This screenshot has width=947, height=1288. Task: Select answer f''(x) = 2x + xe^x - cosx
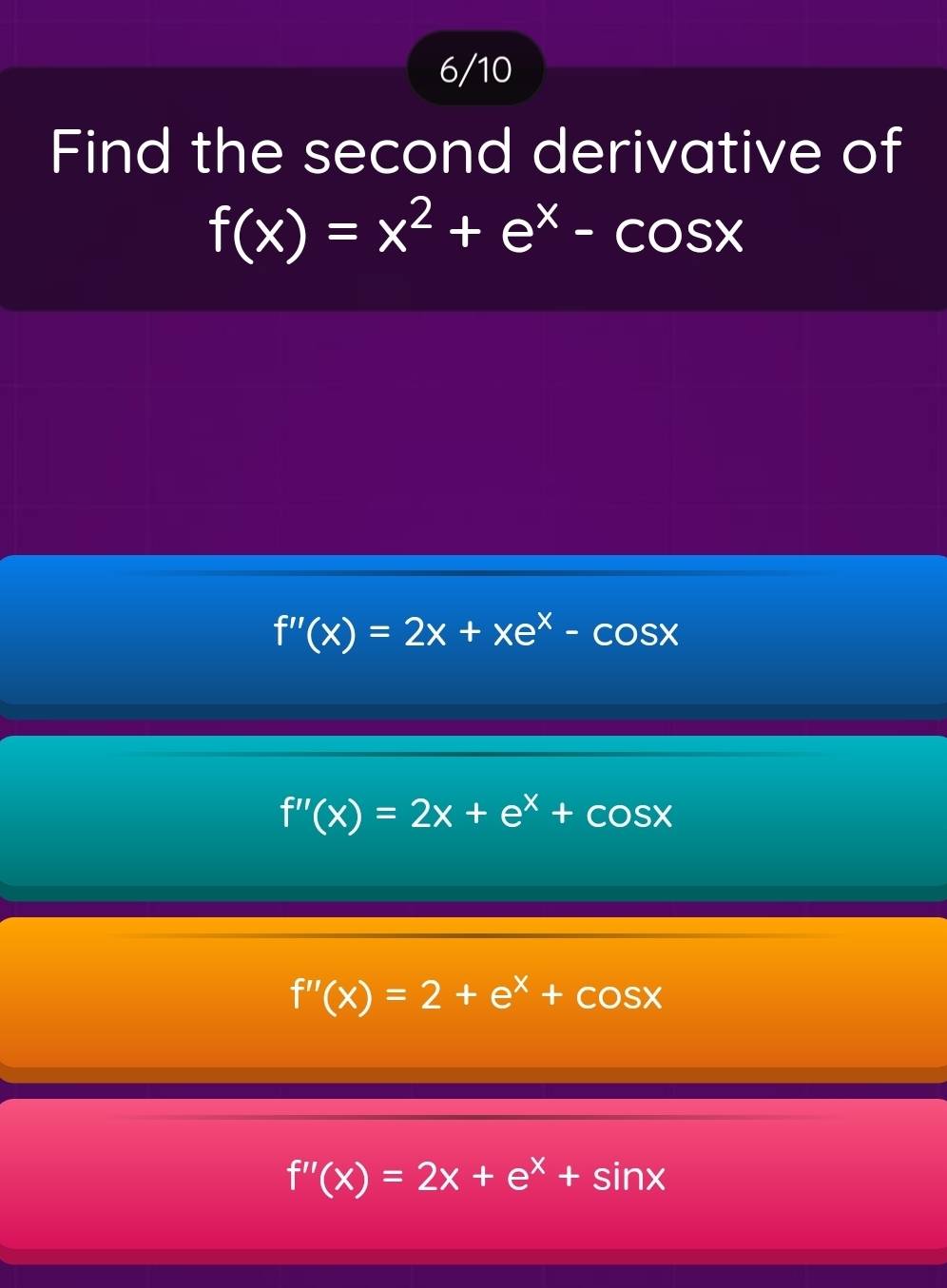pyautogui.click(x=473, y=633)
